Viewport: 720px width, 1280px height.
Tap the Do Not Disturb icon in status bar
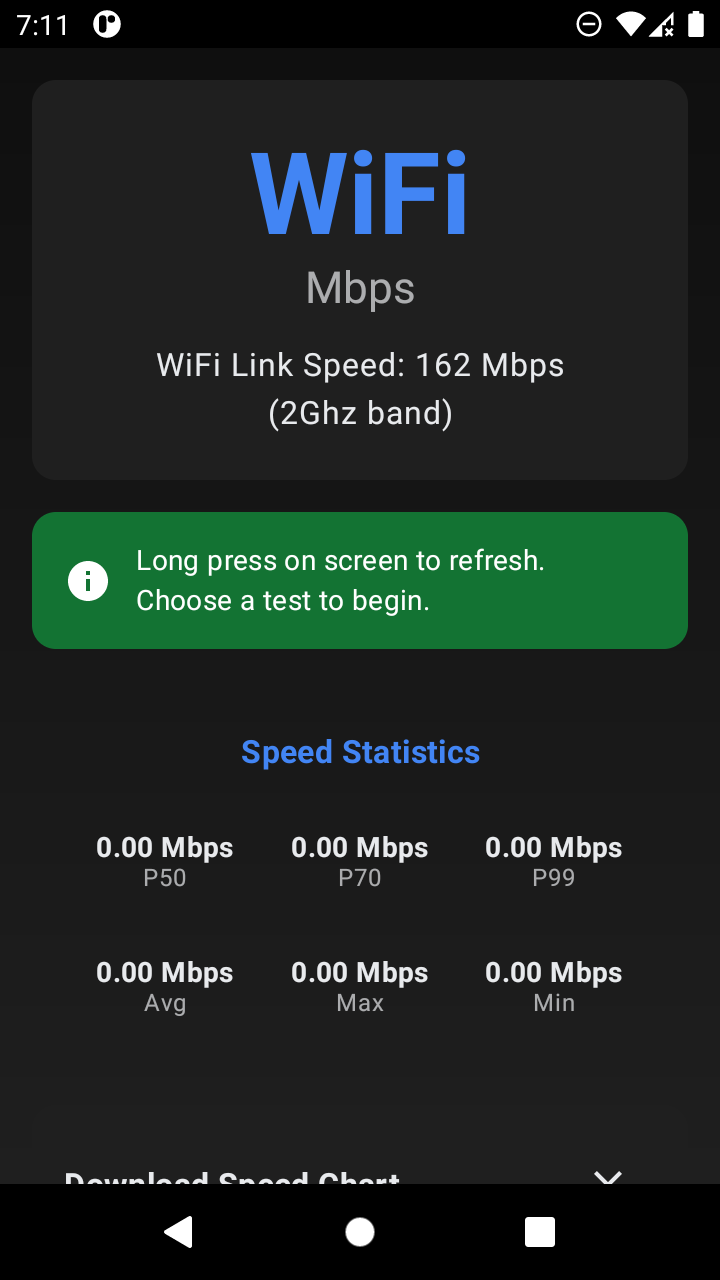pos(589,23)
